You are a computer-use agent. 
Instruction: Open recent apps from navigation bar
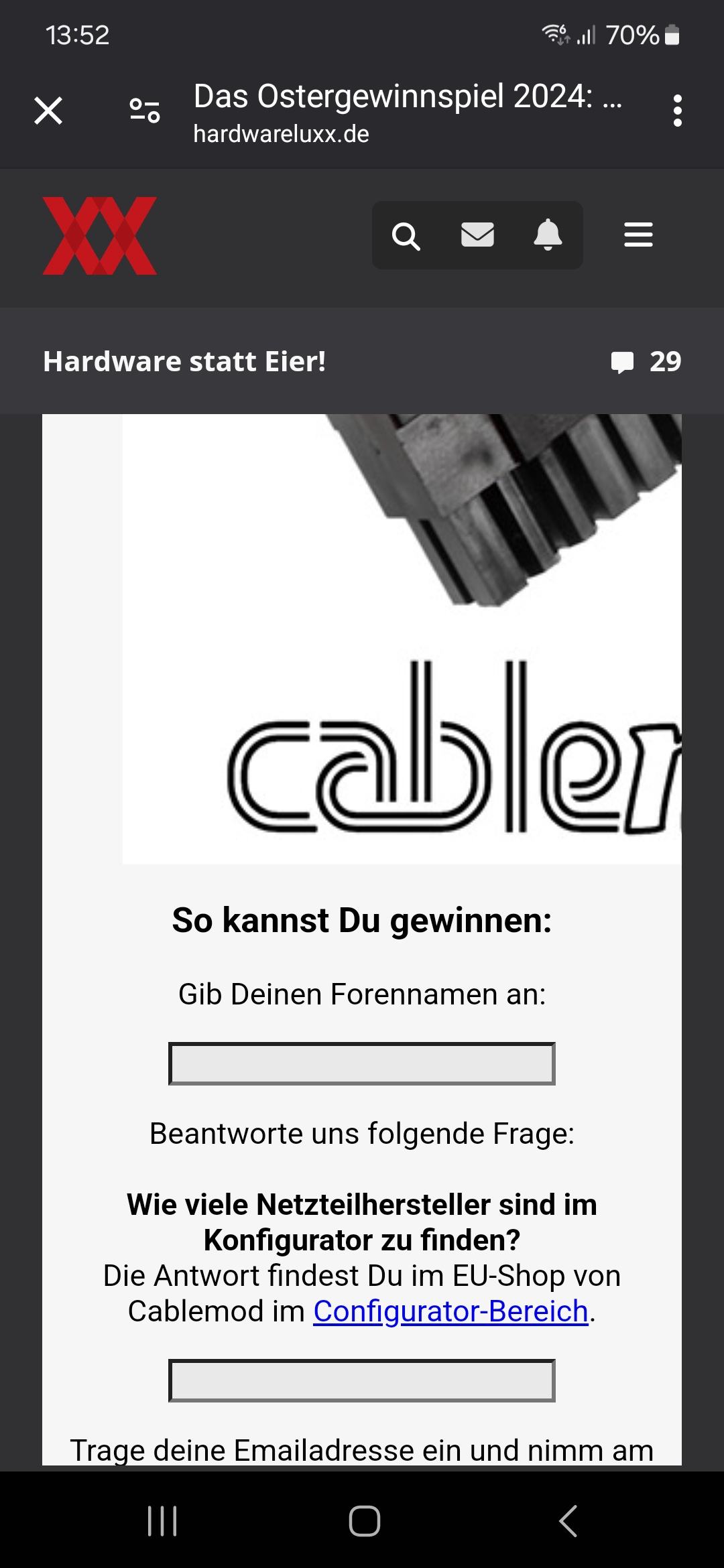click(x=162, y=1521)
